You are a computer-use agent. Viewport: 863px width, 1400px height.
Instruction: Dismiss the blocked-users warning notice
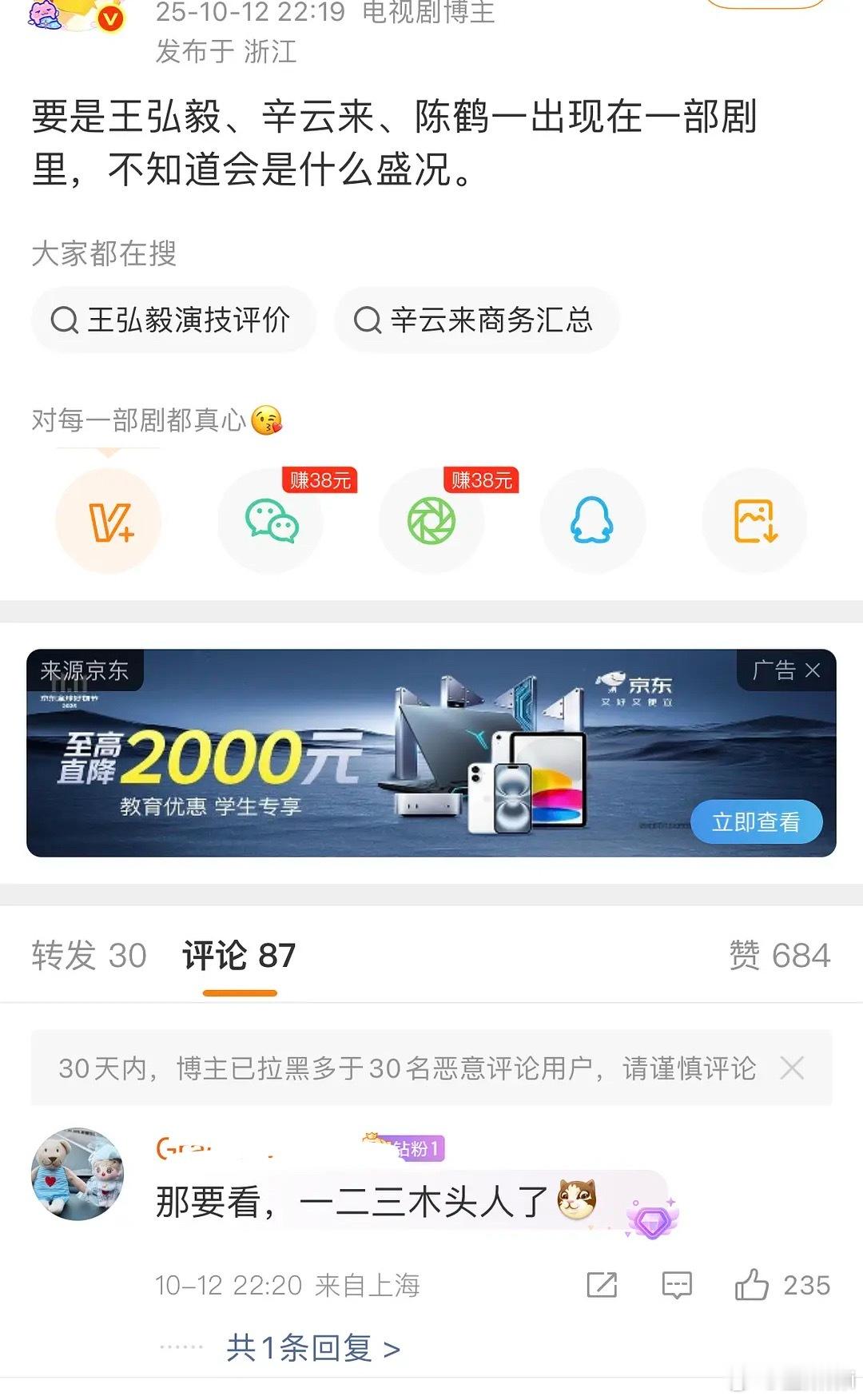click(x=792, y=1068)
